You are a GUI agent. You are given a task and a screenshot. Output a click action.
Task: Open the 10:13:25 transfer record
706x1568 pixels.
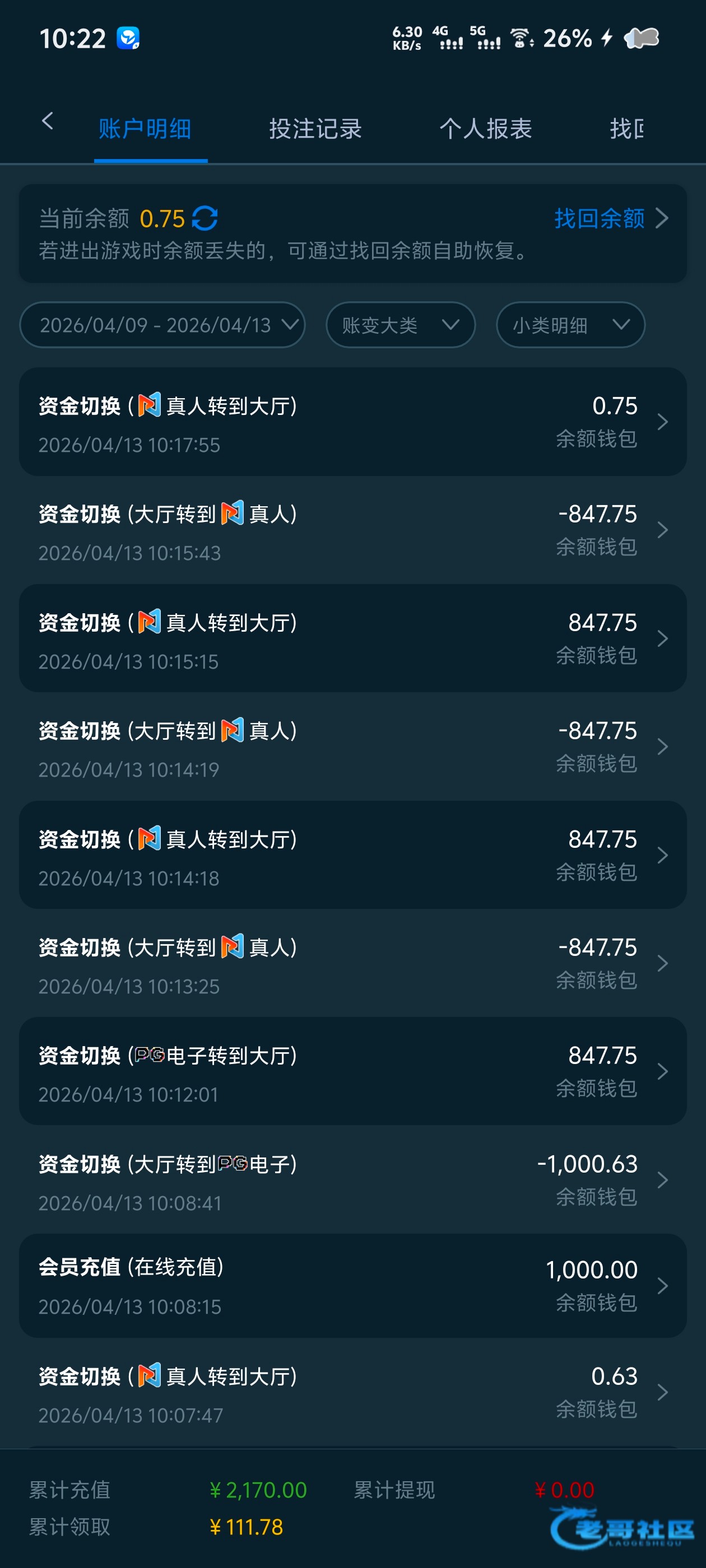[x=352, y=964]
